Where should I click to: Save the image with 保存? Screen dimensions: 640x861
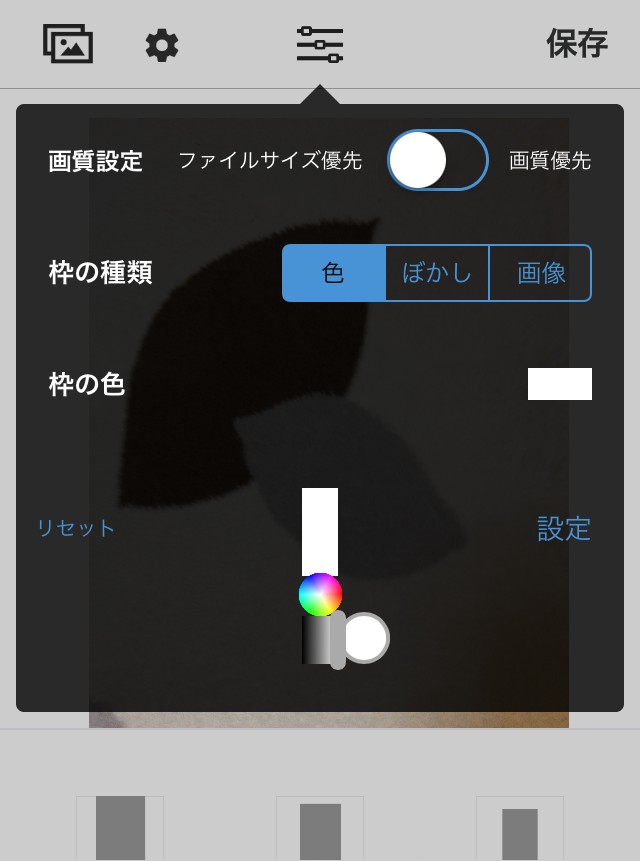tap(576, 43)
